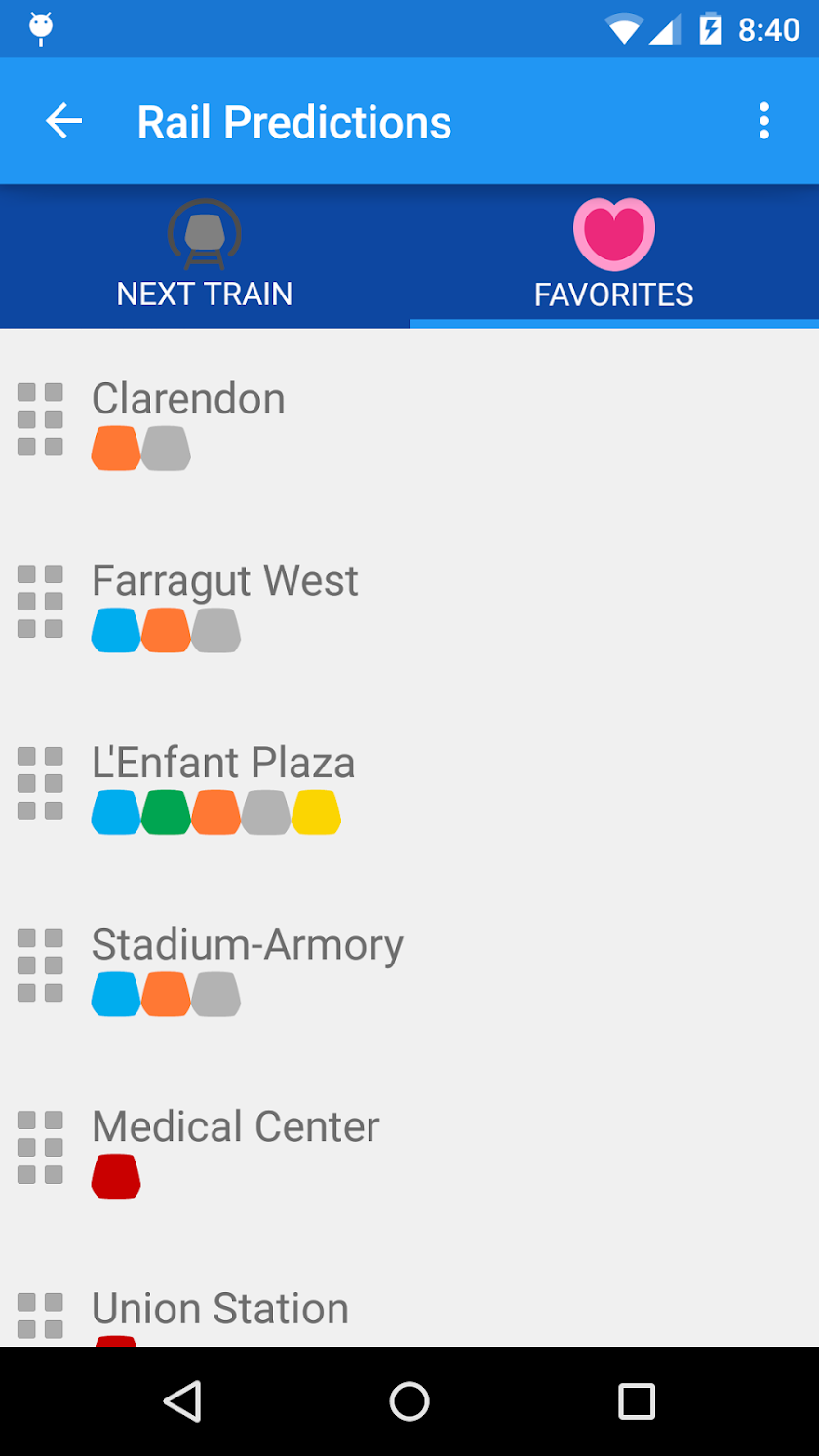819x1456 pixels.
Task: Switch to the Next Train tab
Action: point(205,256)
